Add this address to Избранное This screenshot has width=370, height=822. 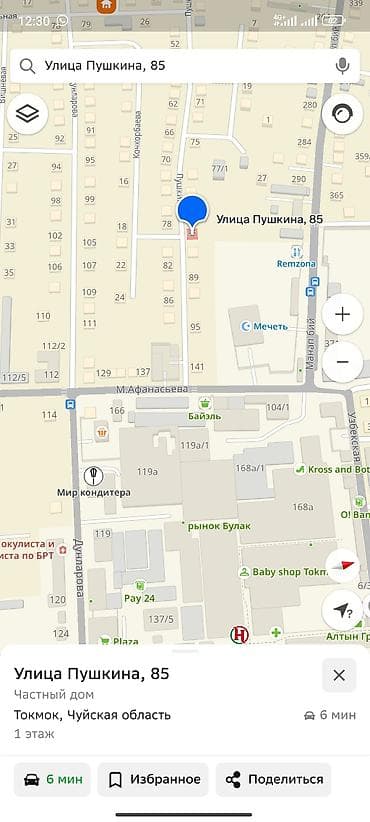153,780
